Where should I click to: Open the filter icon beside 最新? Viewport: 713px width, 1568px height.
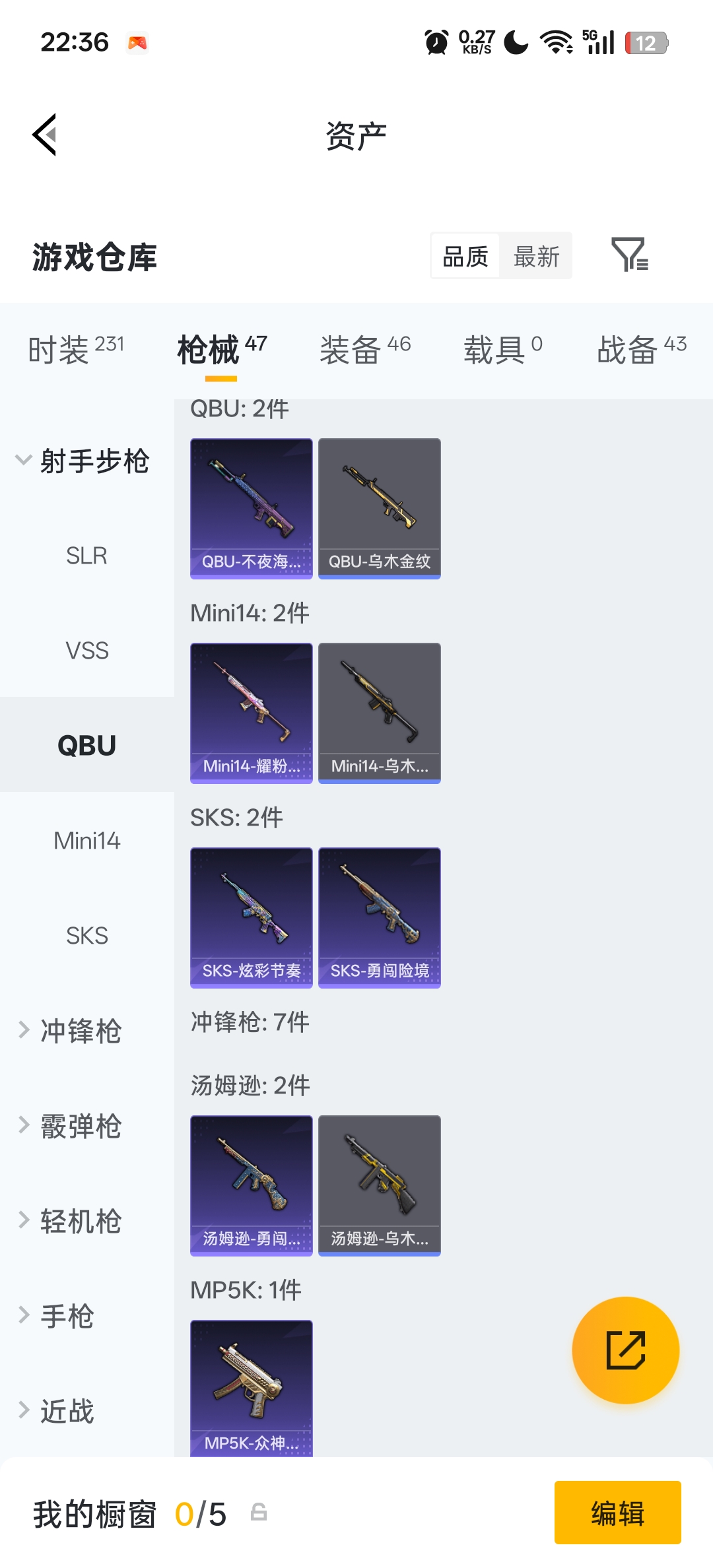[629, 255]
